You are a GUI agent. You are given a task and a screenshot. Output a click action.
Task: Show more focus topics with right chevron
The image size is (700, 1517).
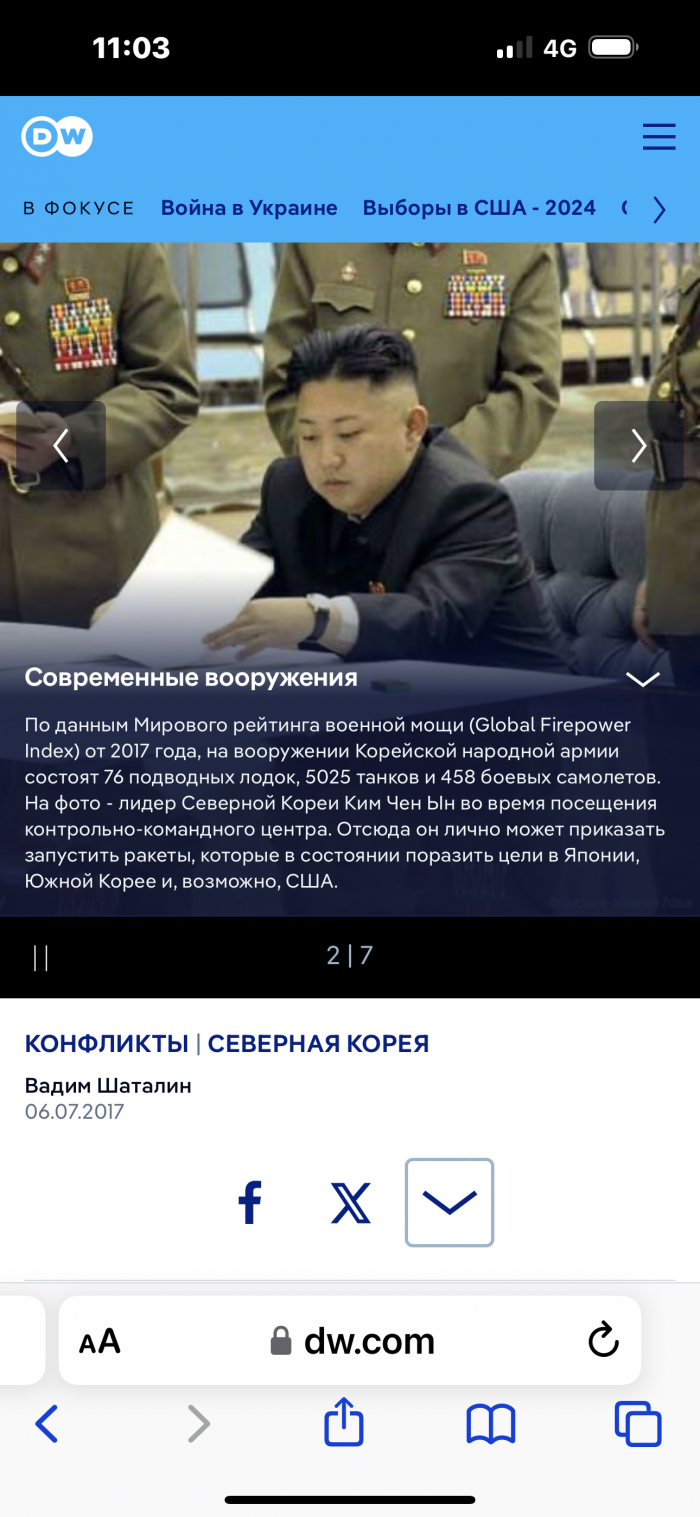pyautogui.click(x=659, y=209)
